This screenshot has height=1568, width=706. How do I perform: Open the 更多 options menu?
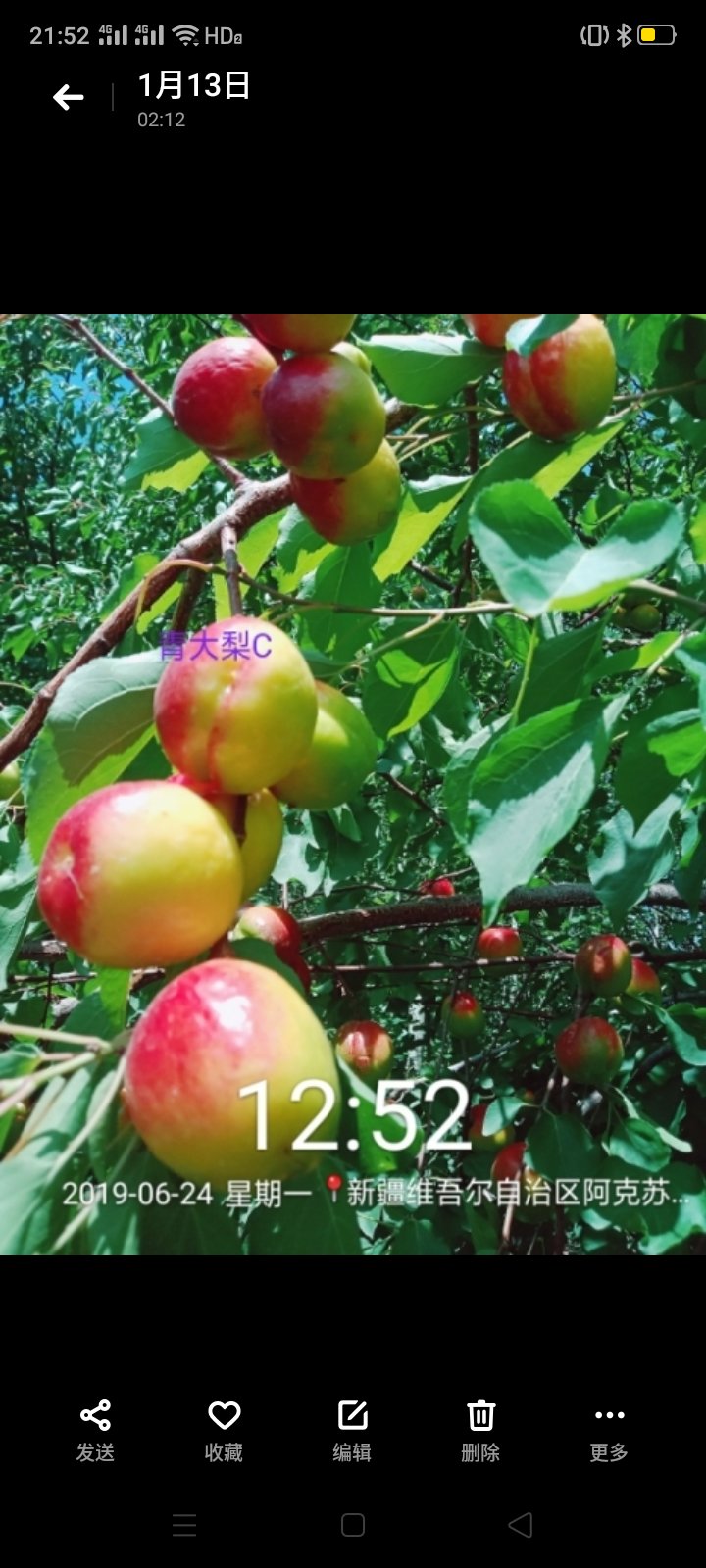coord(609,1431)
